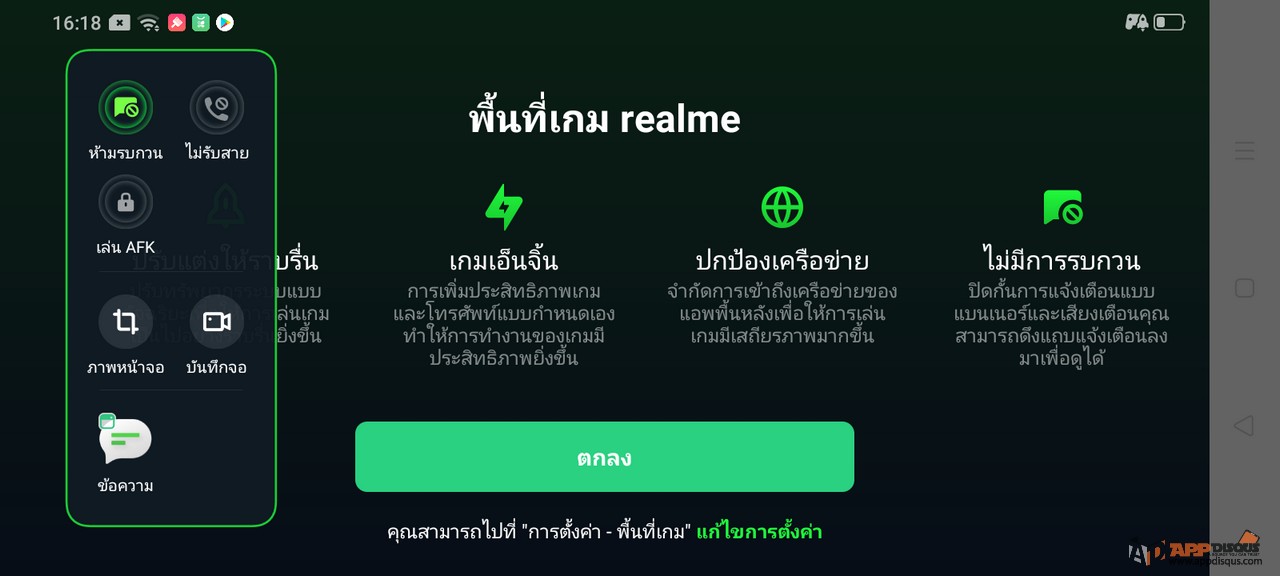1280x576 pixels.
Task: Enable the เล่น AFK lock mode
Action: [x=125, y=202]
